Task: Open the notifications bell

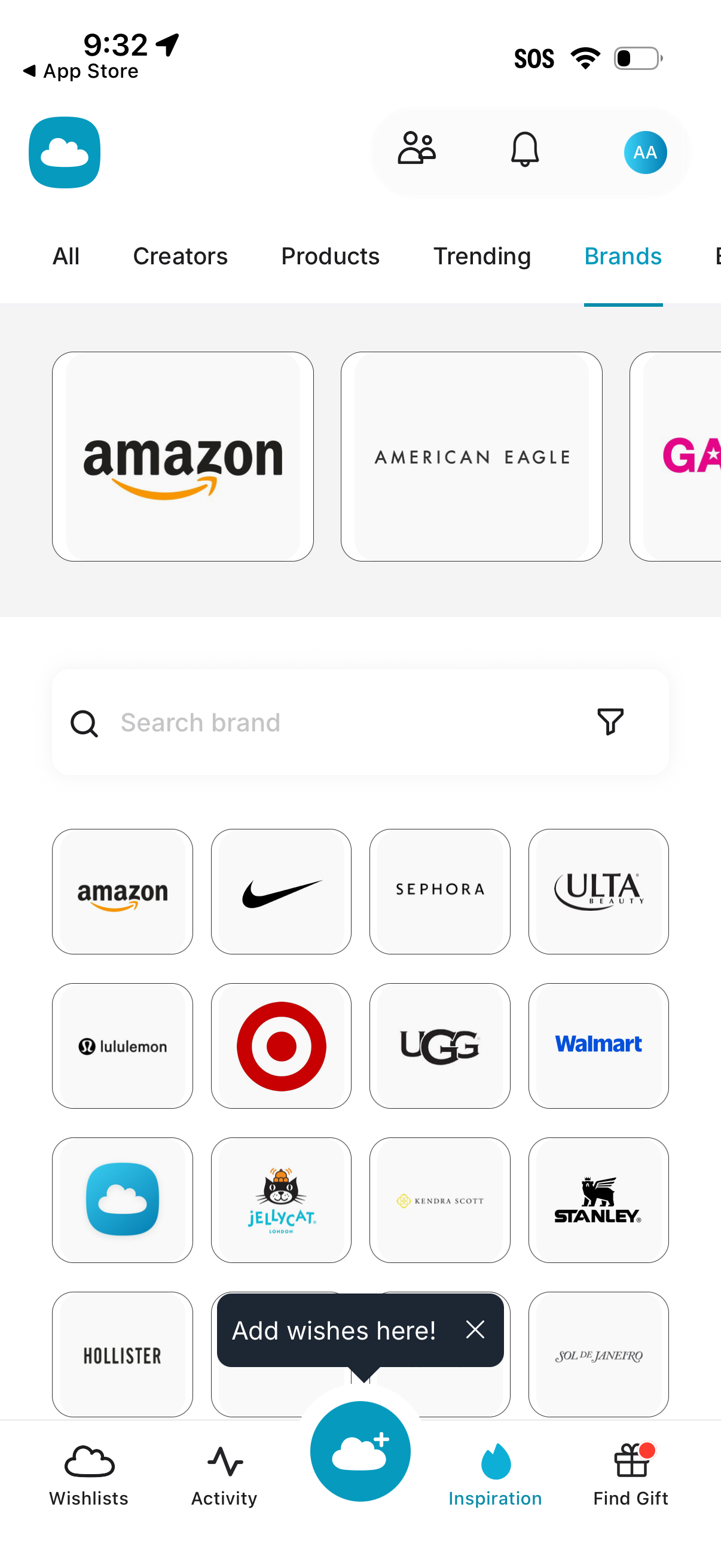Action: (x=524, y=150)
